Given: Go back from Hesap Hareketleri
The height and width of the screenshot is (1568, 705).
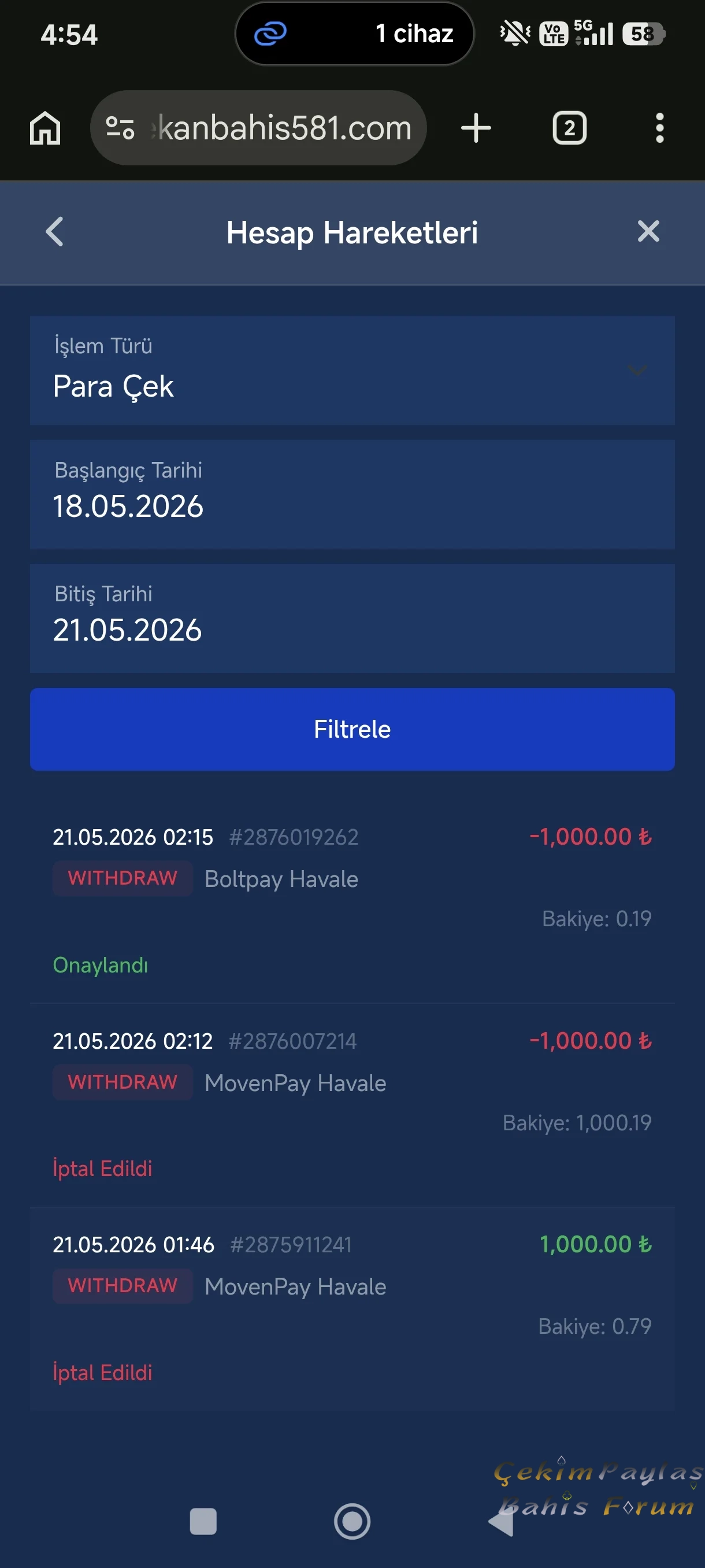Looking at the screenshot, I should coord(55,232).
